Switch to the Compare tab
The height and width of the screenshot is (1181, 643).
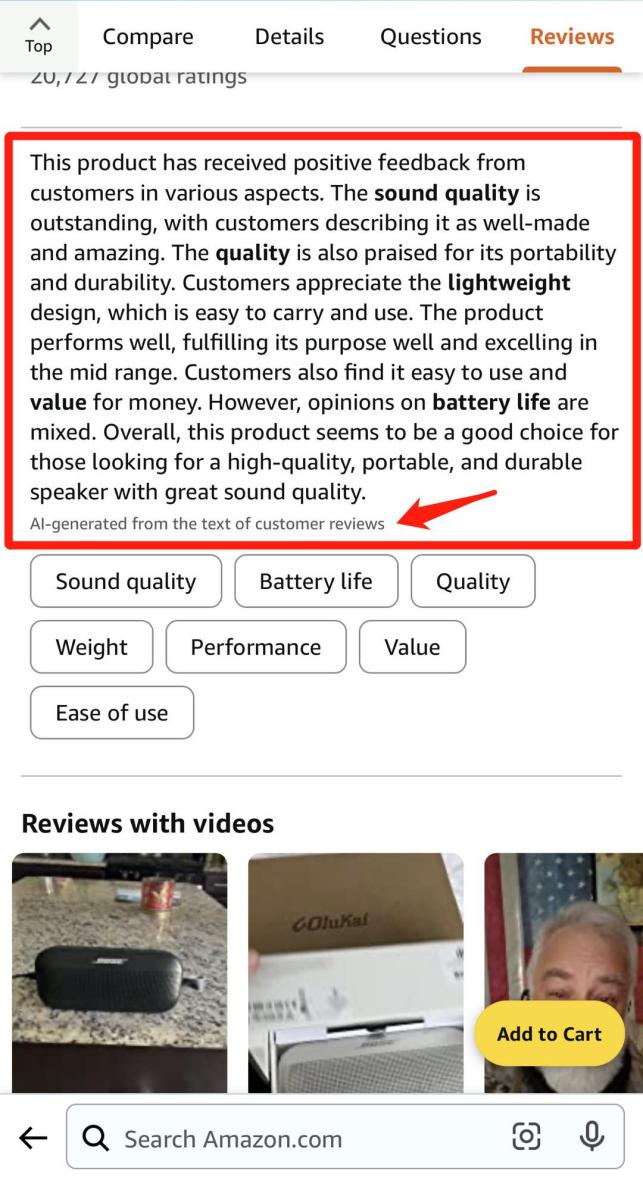(148, 37)
